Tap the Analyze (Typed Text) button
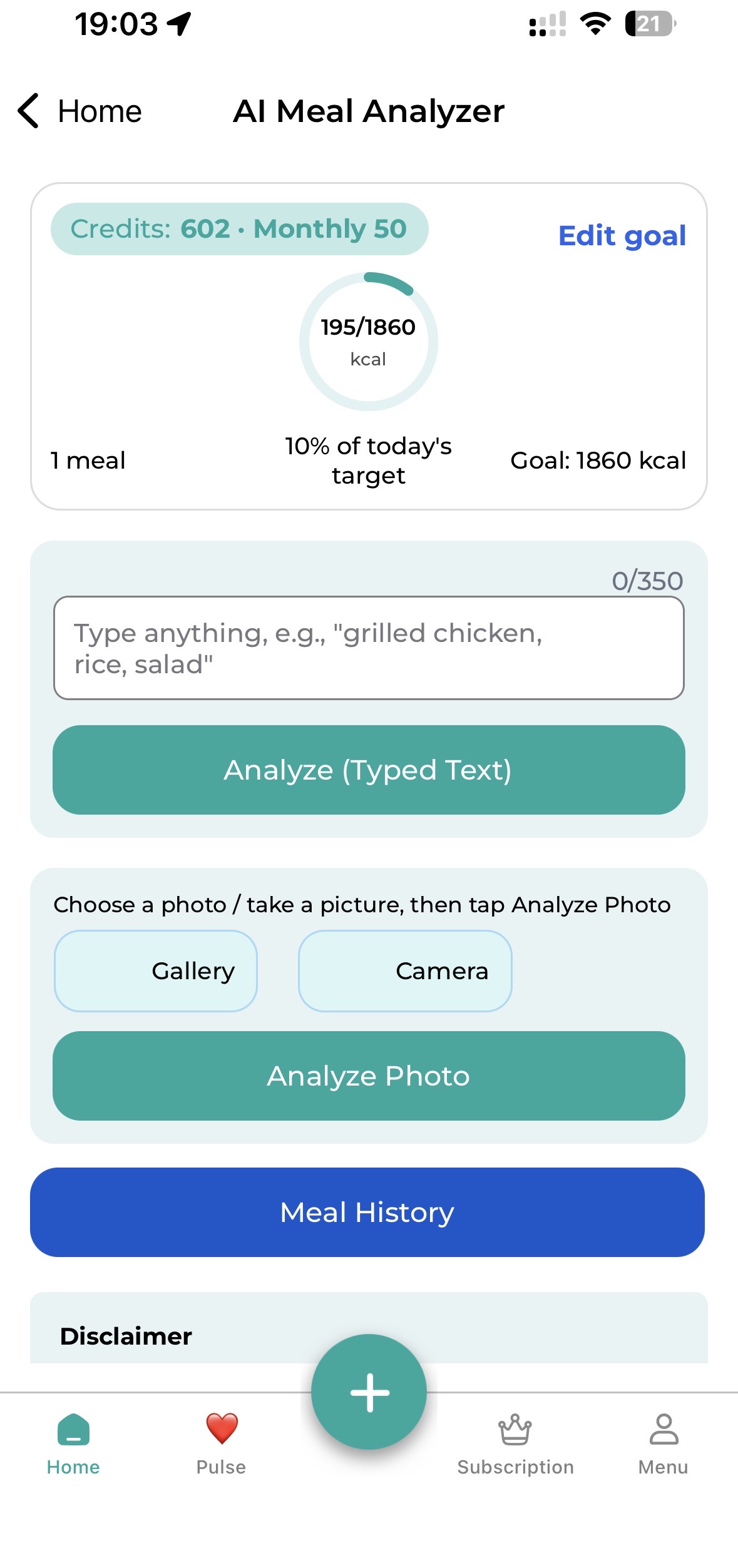Screen dimensions: 738x1568 click(369, 769)
